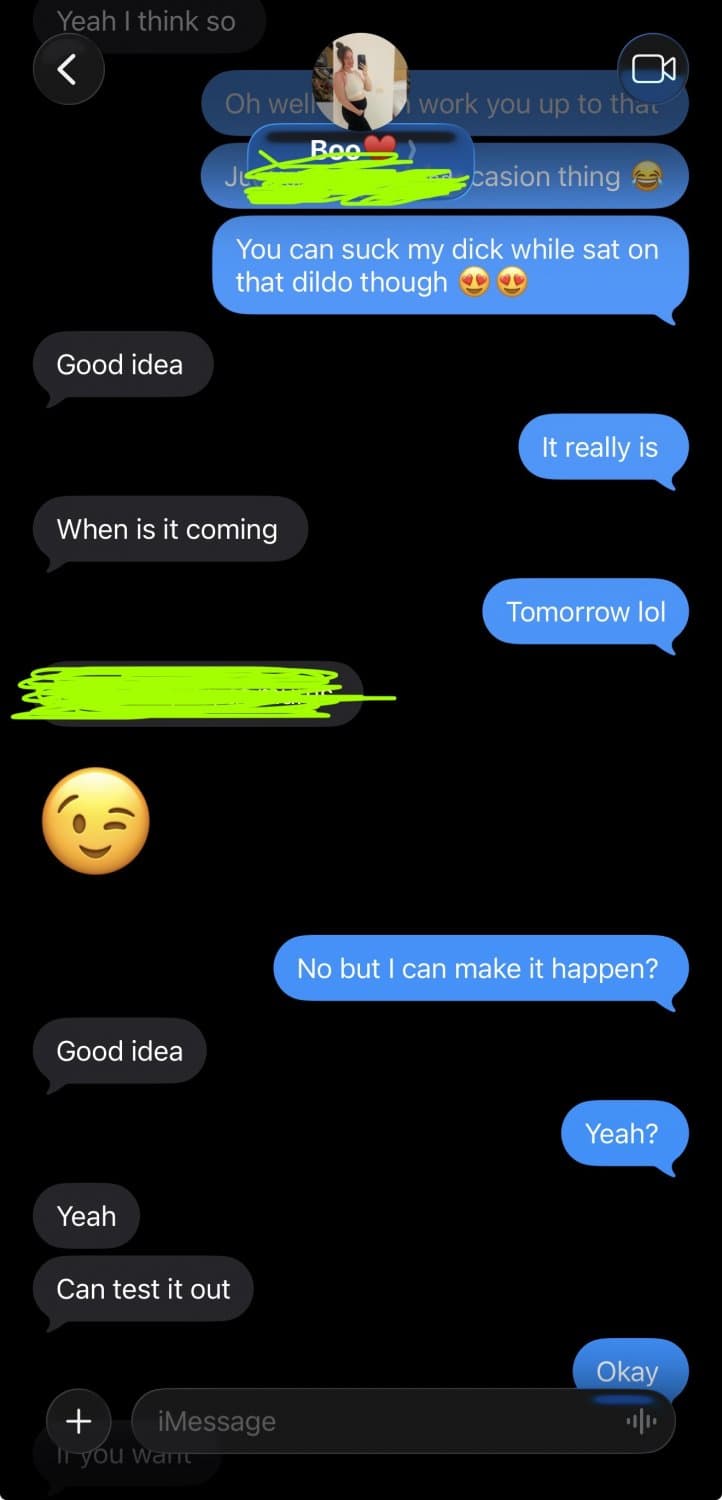Select the winking face emoji message
The width and height of the screenshot is (722, 1500).
[95, 822]
